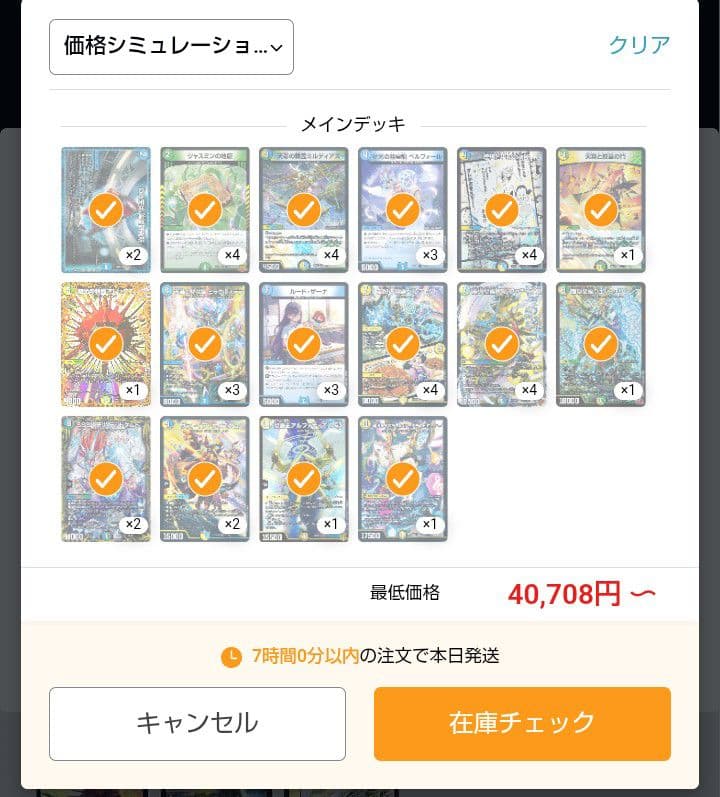720x797 pixels.
Task: Uncheck the red-gold sunburst card
Action: tap(106, 344)
